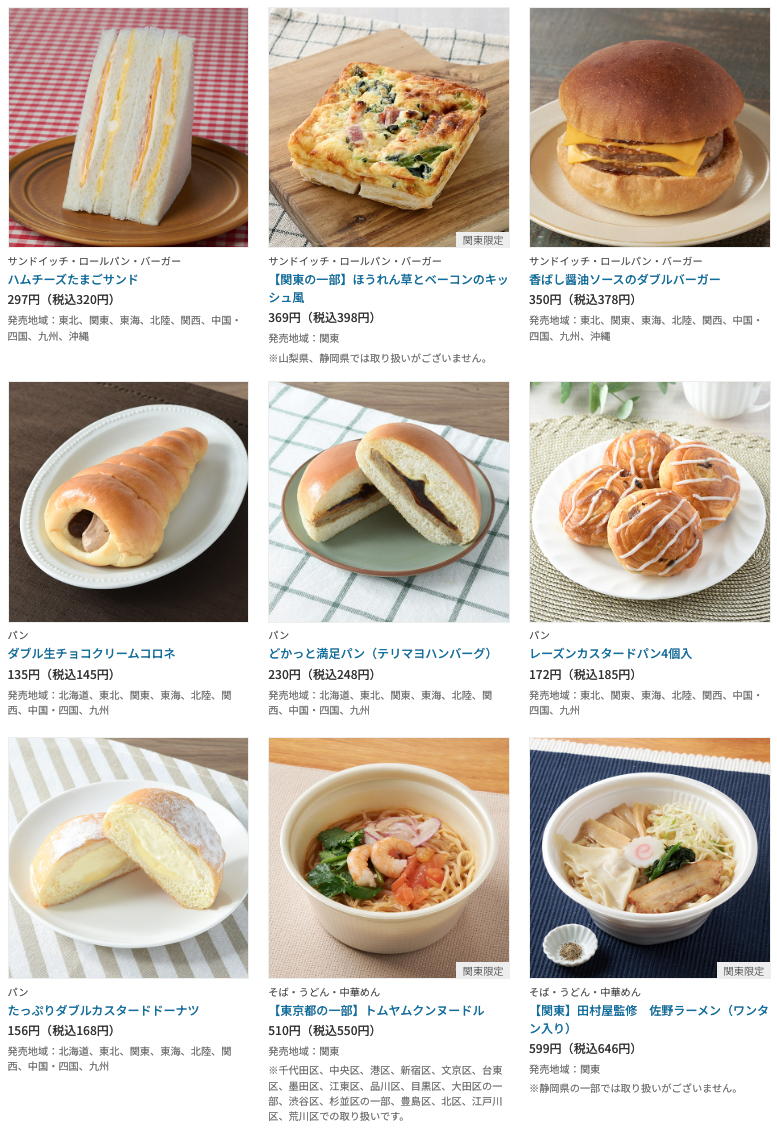Open たっぷりダブルカスタードドーナツ link
Viewport: 777px width, 1129px height.
pos(103,1010)
